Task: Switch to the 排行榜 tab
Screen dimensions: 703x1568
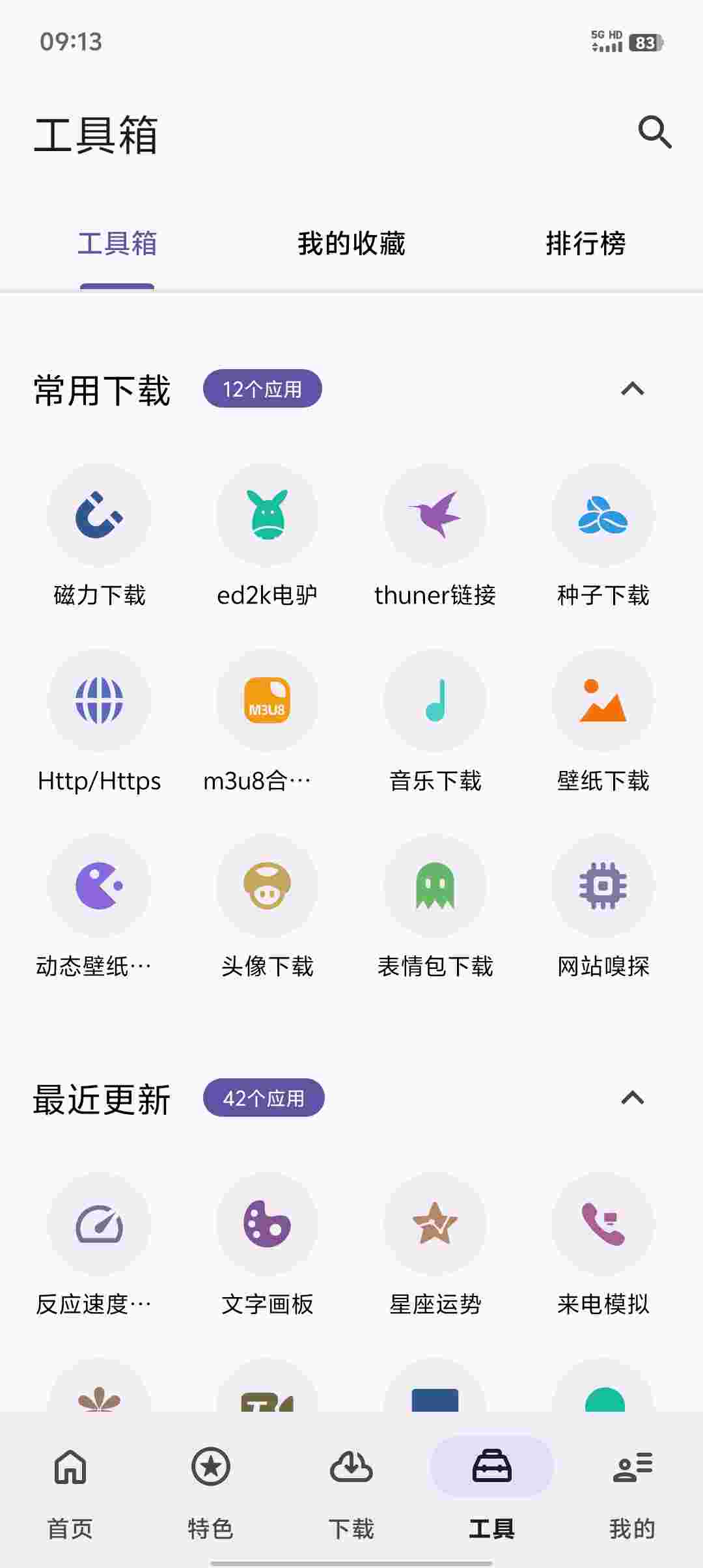Action: pos(585,244)
